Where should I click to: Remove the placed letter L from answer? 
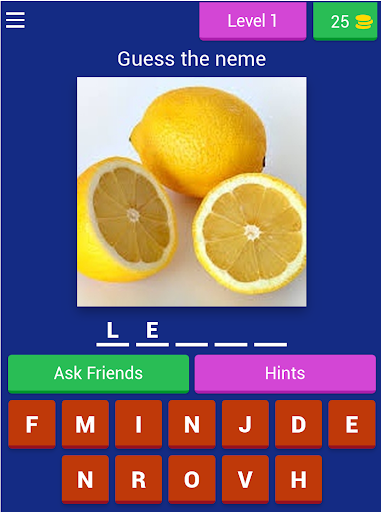pyautogui.click(x=113, y=331)
